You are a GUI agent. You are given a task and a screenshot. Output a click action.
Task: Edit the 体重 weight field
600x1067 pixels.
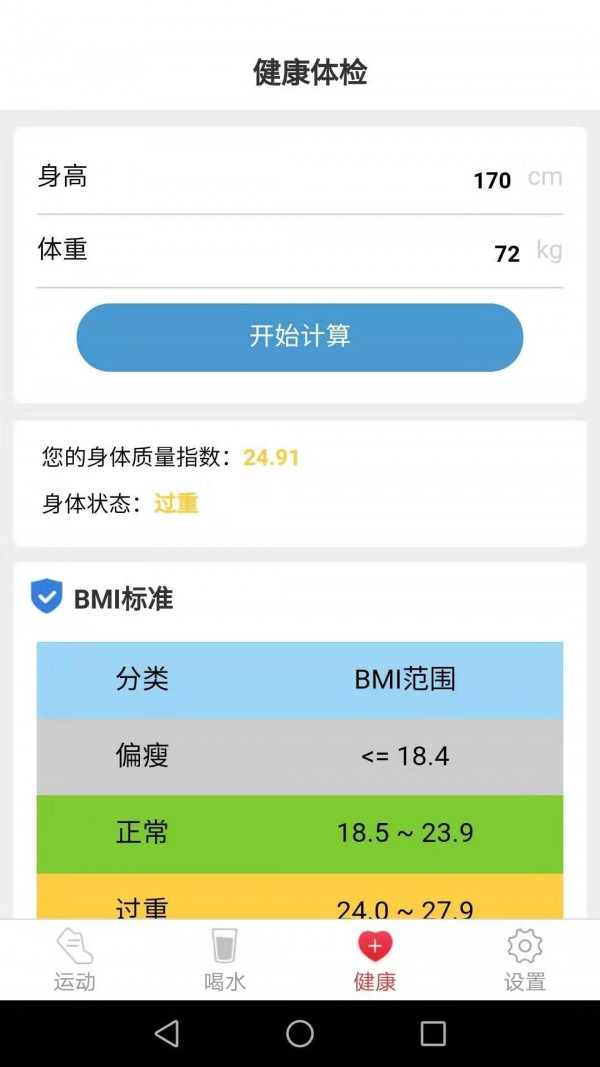click(x=507, y=254)
